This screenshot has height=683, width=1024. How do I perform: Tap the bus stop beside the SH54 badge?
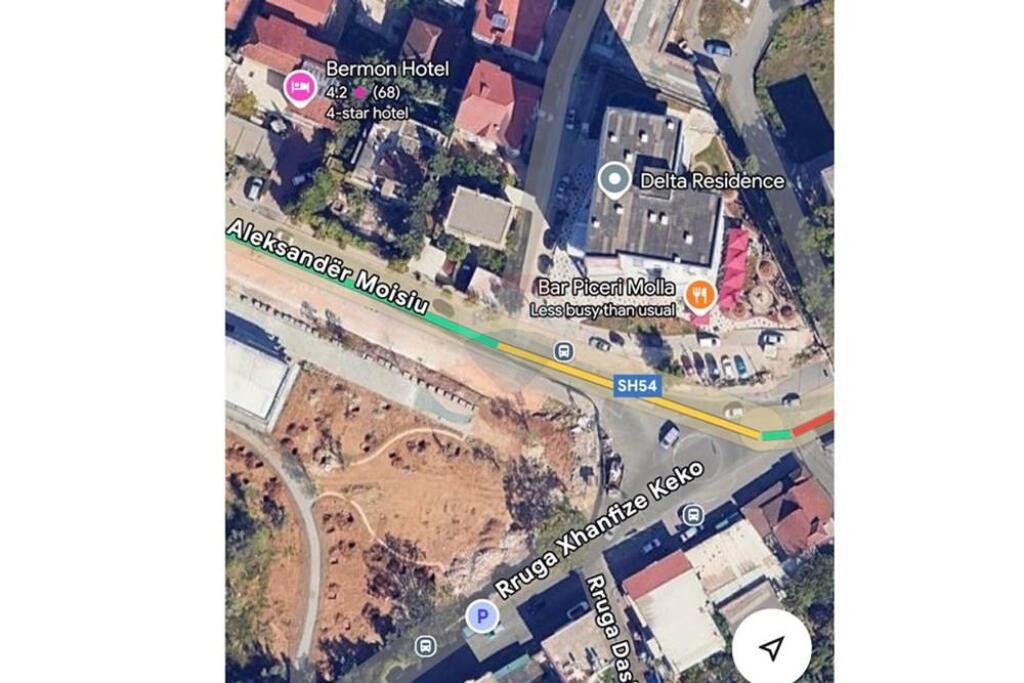tap(563, 351)
